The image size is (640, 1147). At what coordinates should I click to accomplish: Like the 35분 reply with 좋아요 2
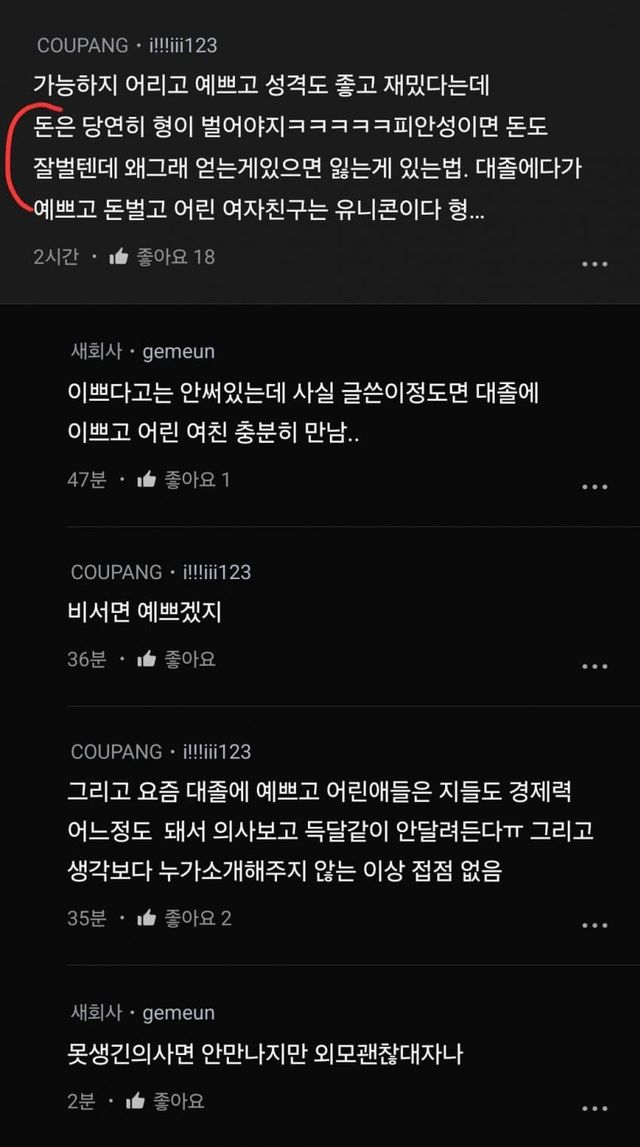[x=147, y=918]
